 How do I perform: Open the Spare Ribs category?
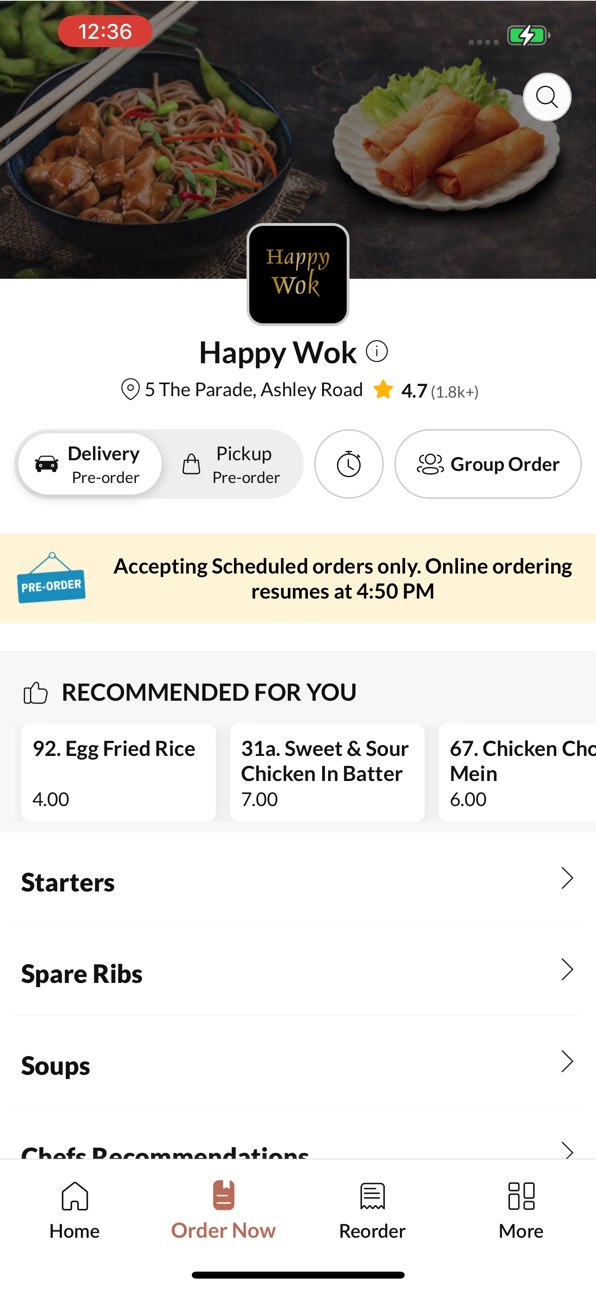[x=298, y=973]
